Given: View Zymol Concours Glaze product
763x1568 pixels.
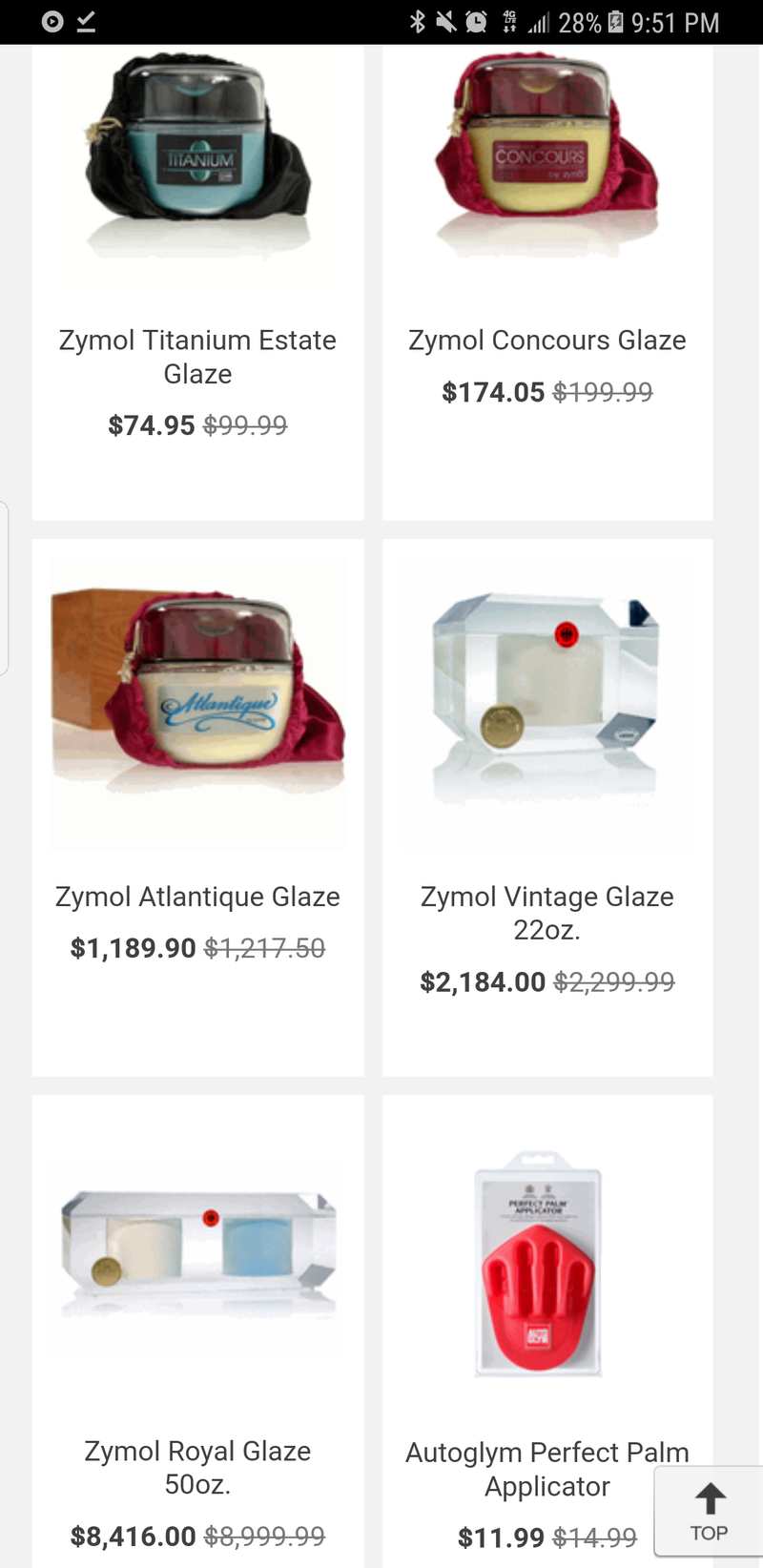Looking at the screenshot, I should (x=546, y=340).
